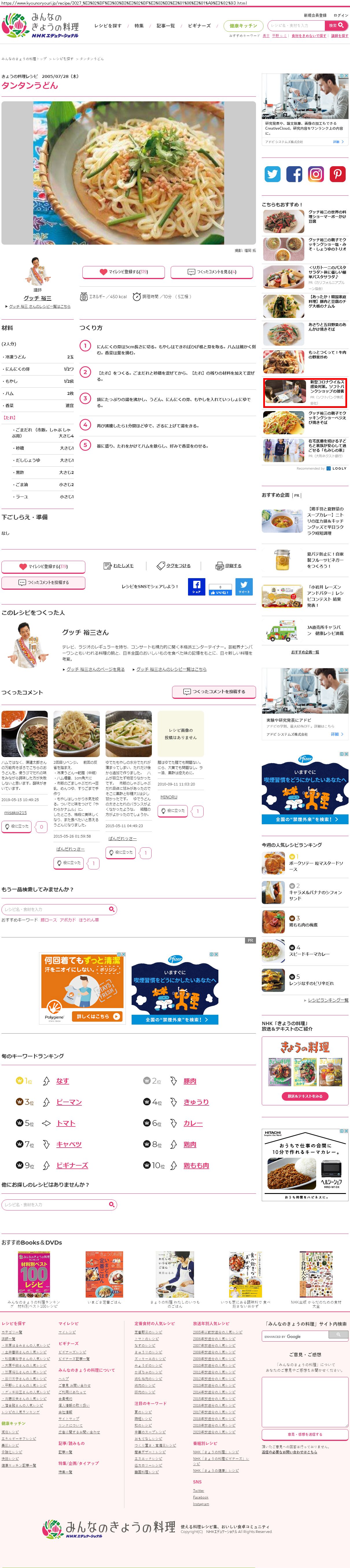Open the 健康キッチン button

tap(244, 26)
